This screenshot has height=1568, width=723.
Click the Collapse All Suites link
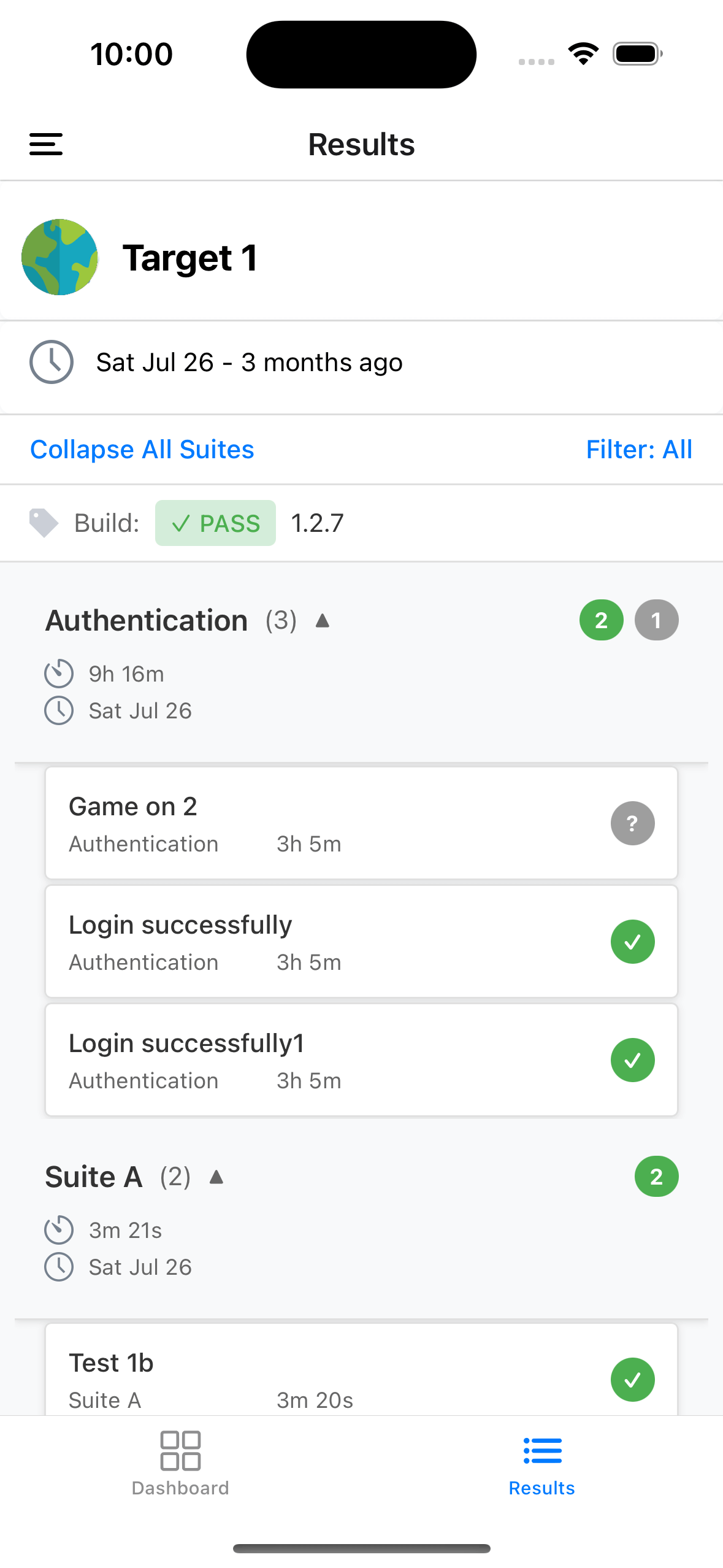click(x=142, y=449)
